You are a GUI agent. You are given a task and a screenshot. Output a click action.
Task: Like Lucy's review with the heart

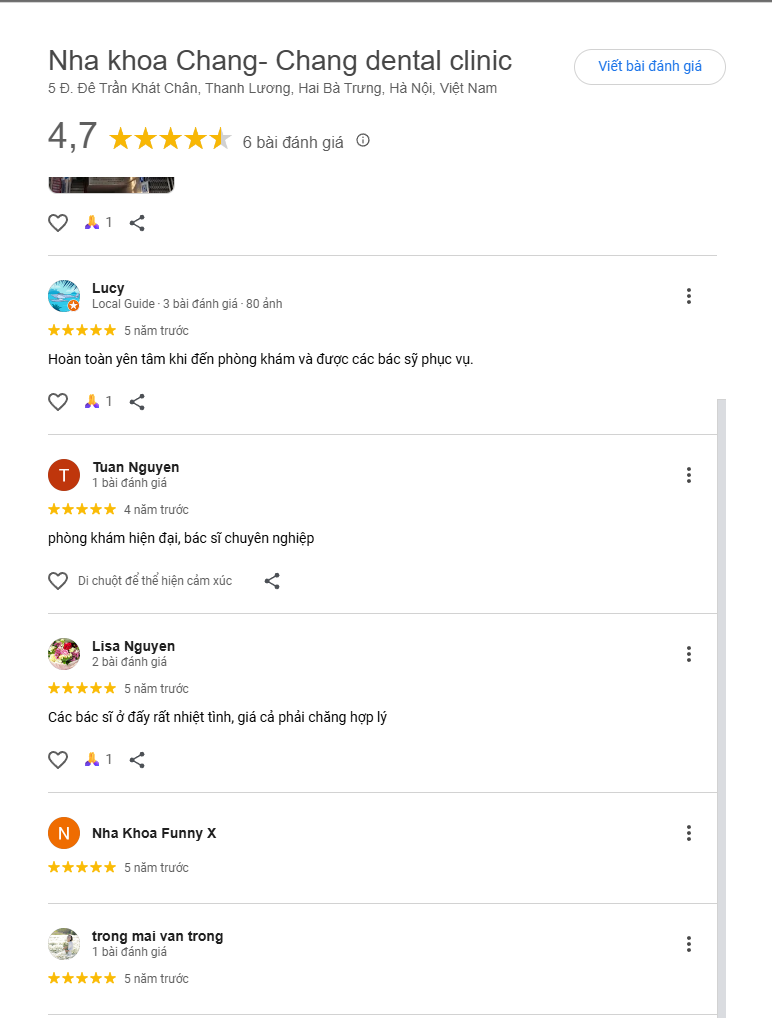[x=58, y=402]
